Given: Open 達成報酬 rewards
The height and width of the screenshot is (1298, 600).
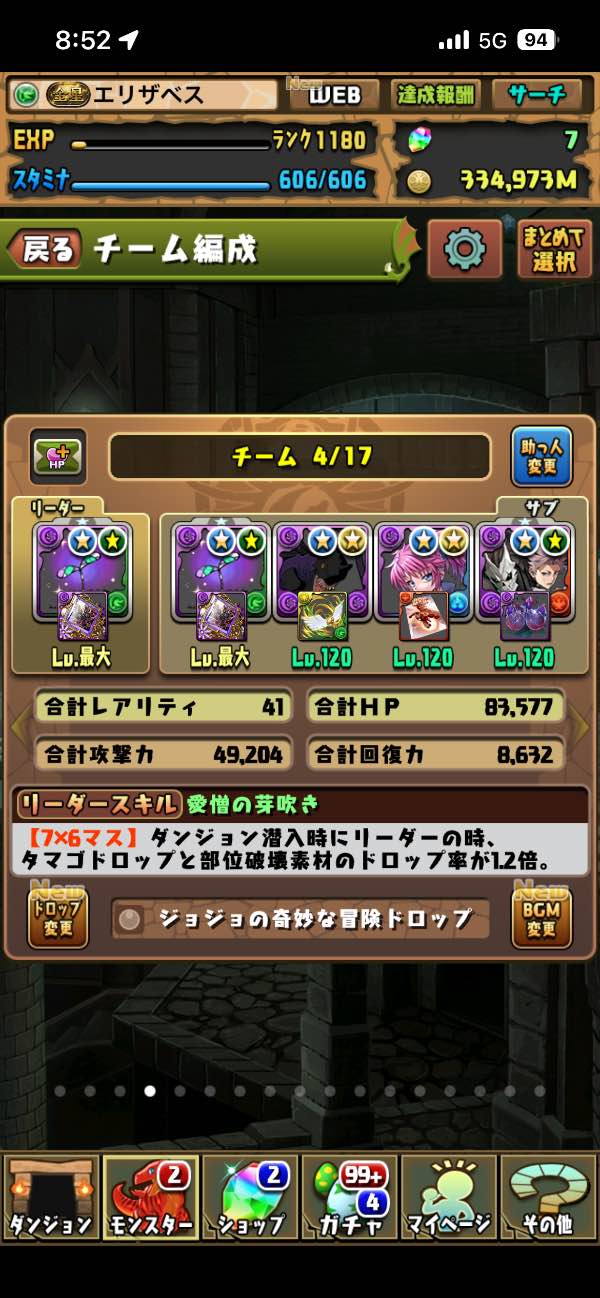Looking at the screenshot, I should (435, 96).
